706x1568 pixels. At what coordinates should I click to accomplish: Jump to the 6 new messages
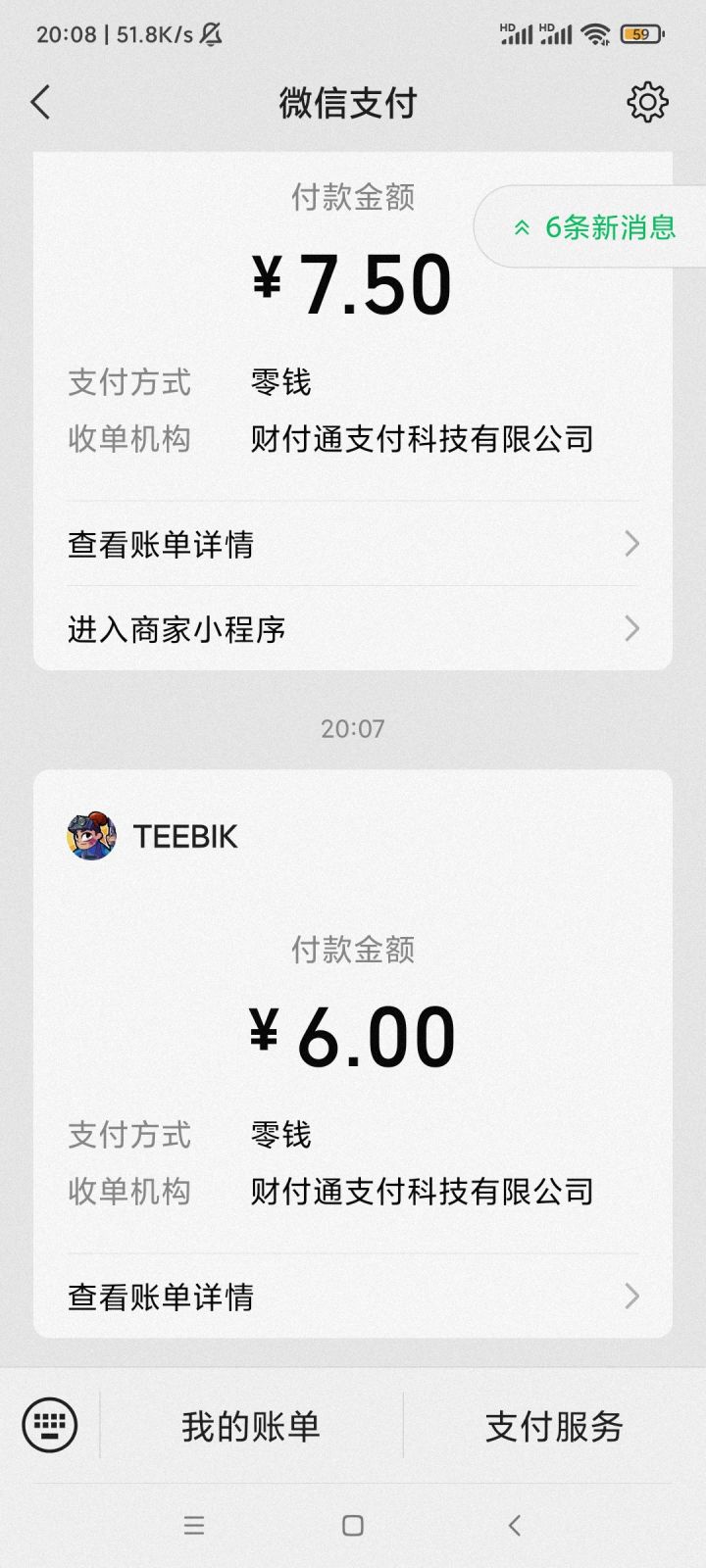click(594, 227)
